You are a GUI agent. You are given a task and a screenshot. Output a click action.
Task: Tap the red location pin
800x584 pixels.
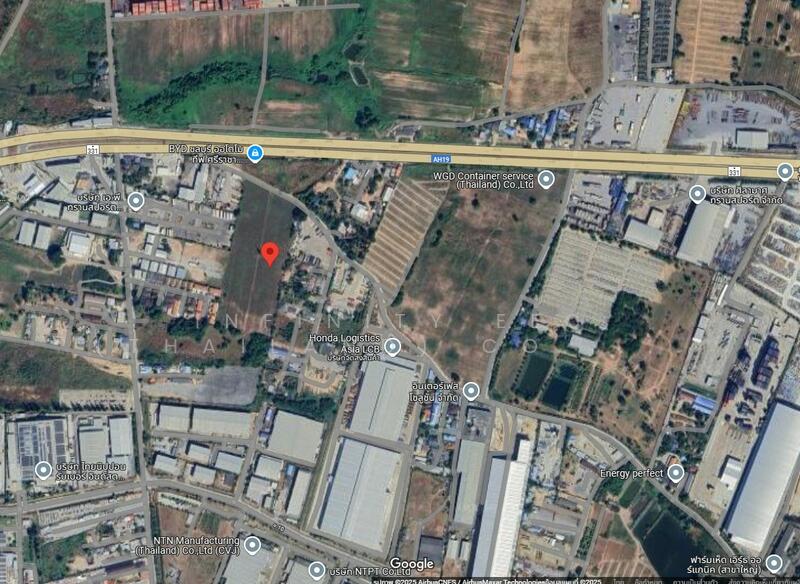[269, 252]
